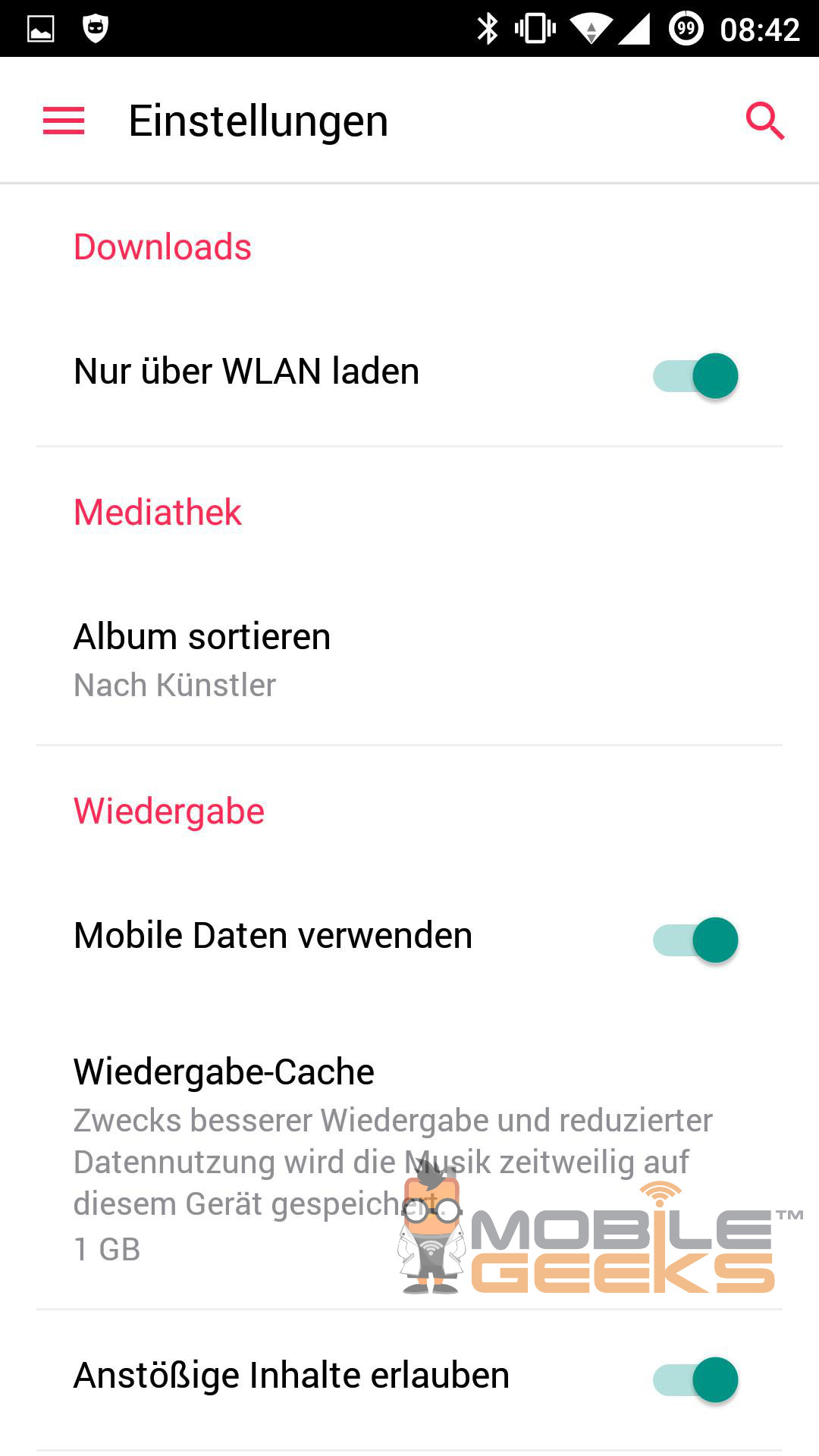819x1456 pixels.
Task: Turn off Anstößige Inhalte erlauben
Action: click(695, 1379)
